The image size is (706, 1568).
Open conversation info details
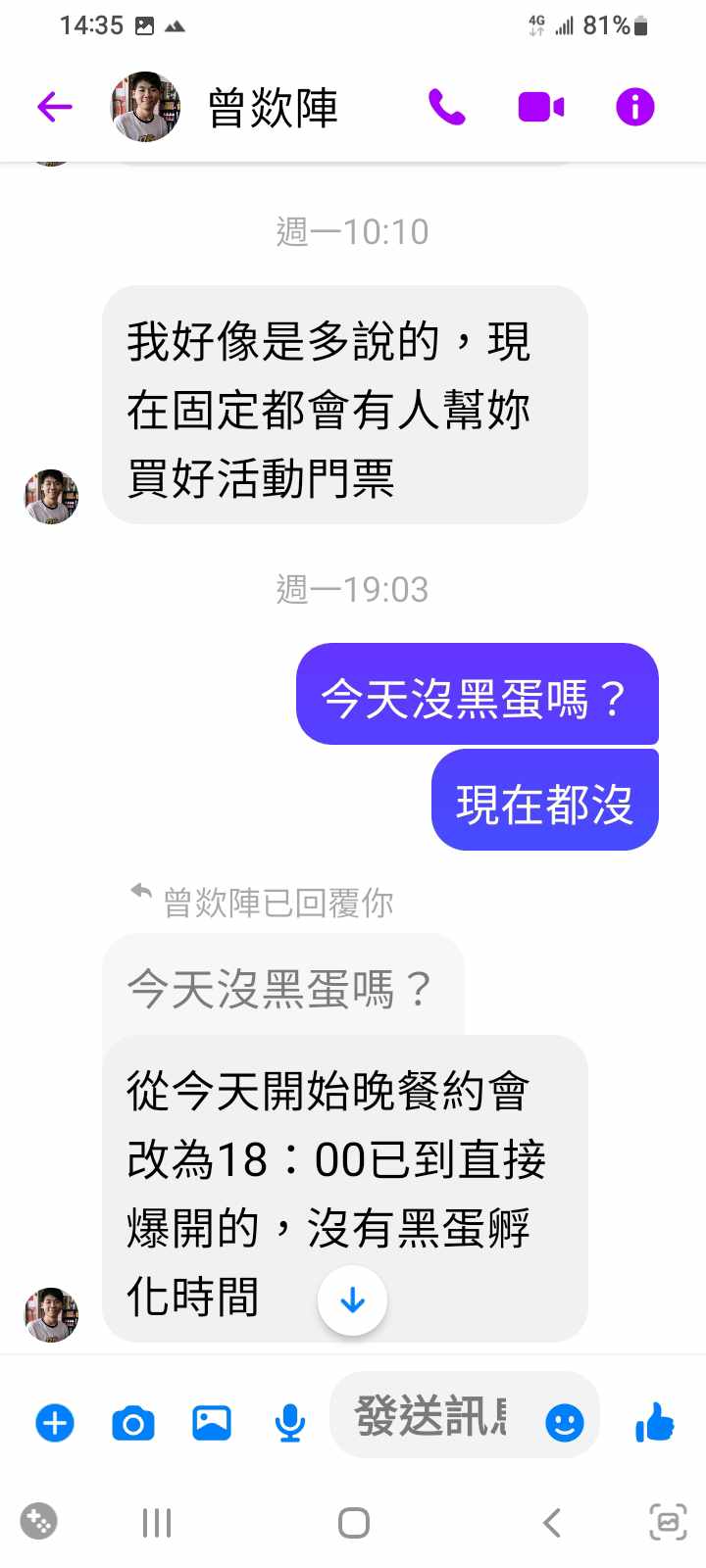coord(634,106)
